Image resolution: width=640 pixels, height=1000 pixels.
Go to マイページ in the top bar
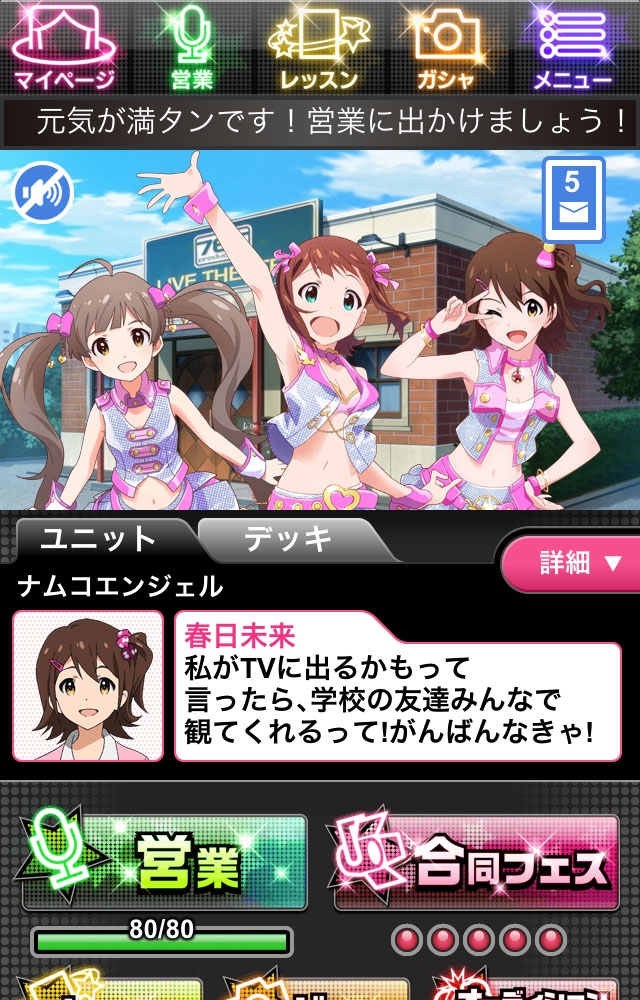point(64,47)
